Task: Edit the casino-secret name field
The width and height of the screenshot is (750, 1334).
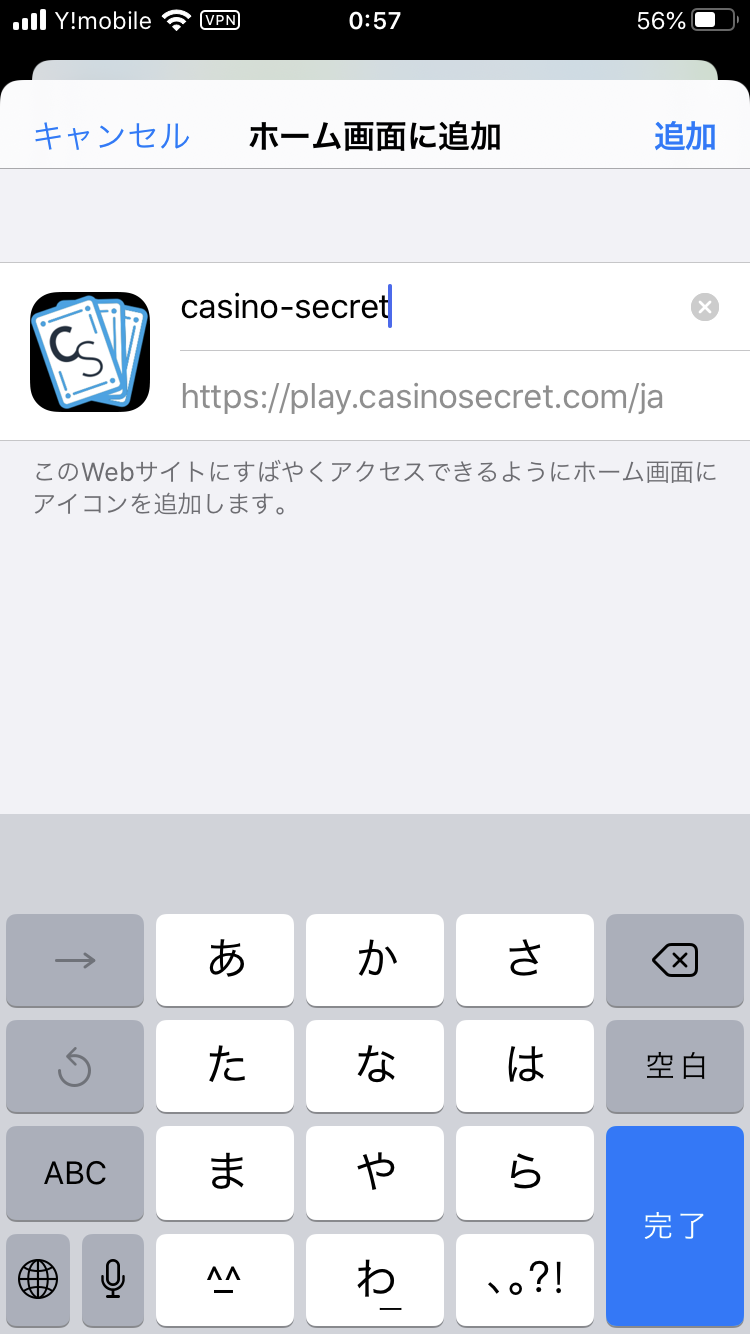Action: click(420, 307)
